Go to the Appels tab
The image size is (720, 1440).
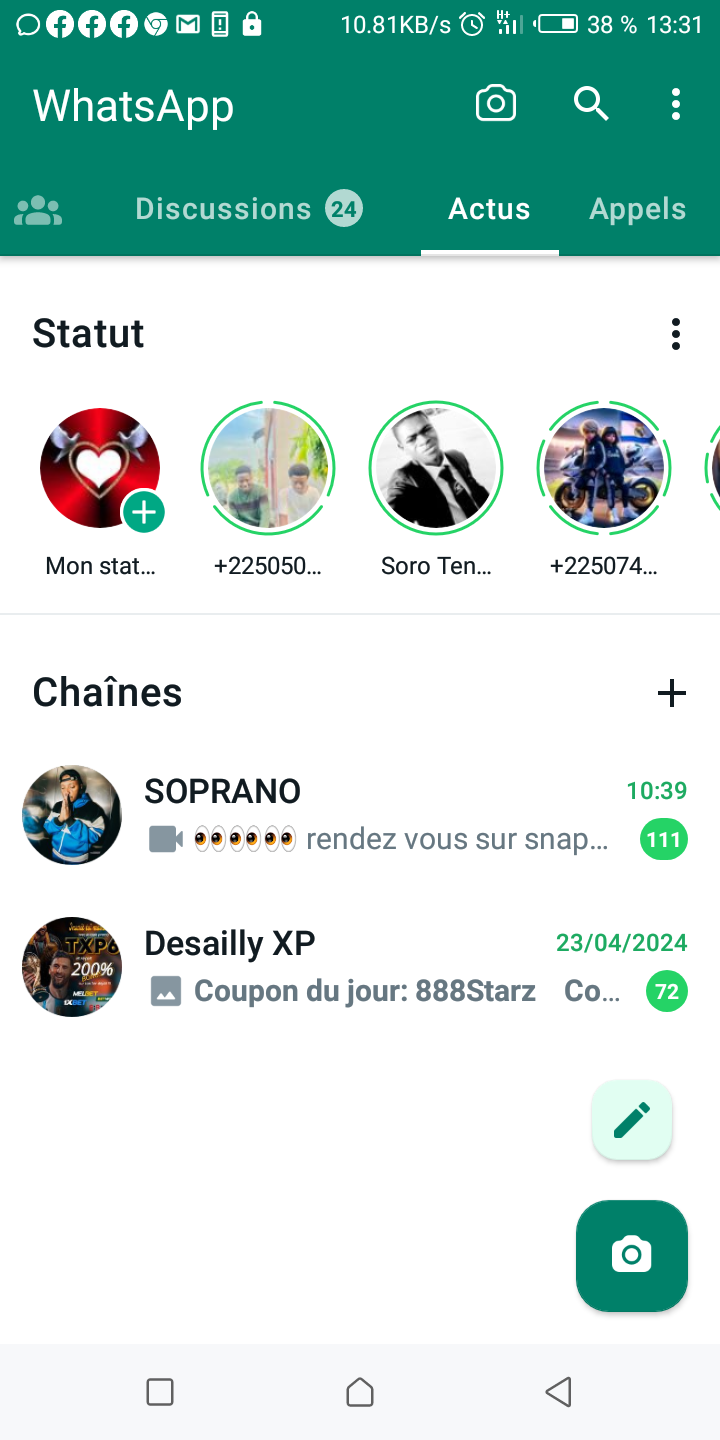pyautogui.click(x=637, y=209)
